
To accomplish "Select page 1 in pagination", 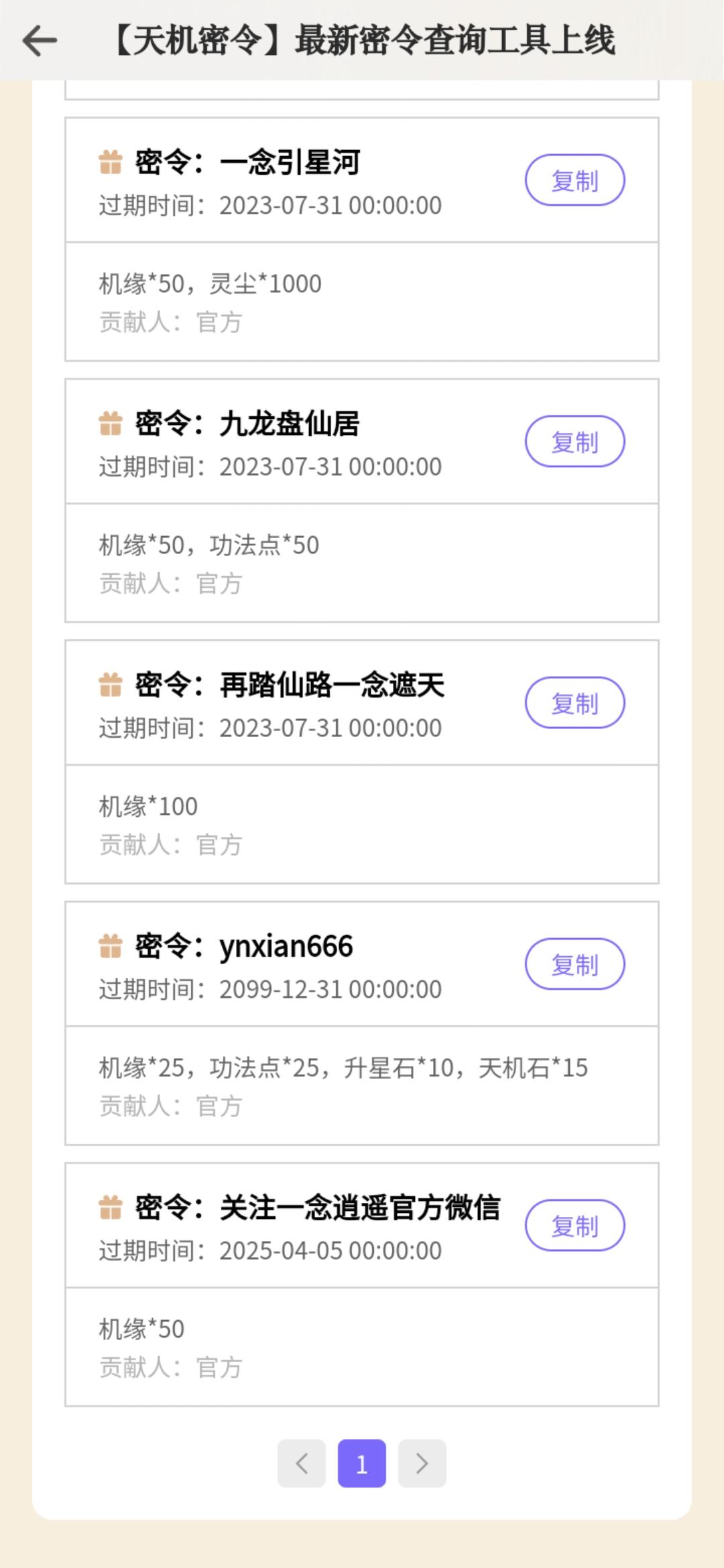I will (x=362, y=1463).
